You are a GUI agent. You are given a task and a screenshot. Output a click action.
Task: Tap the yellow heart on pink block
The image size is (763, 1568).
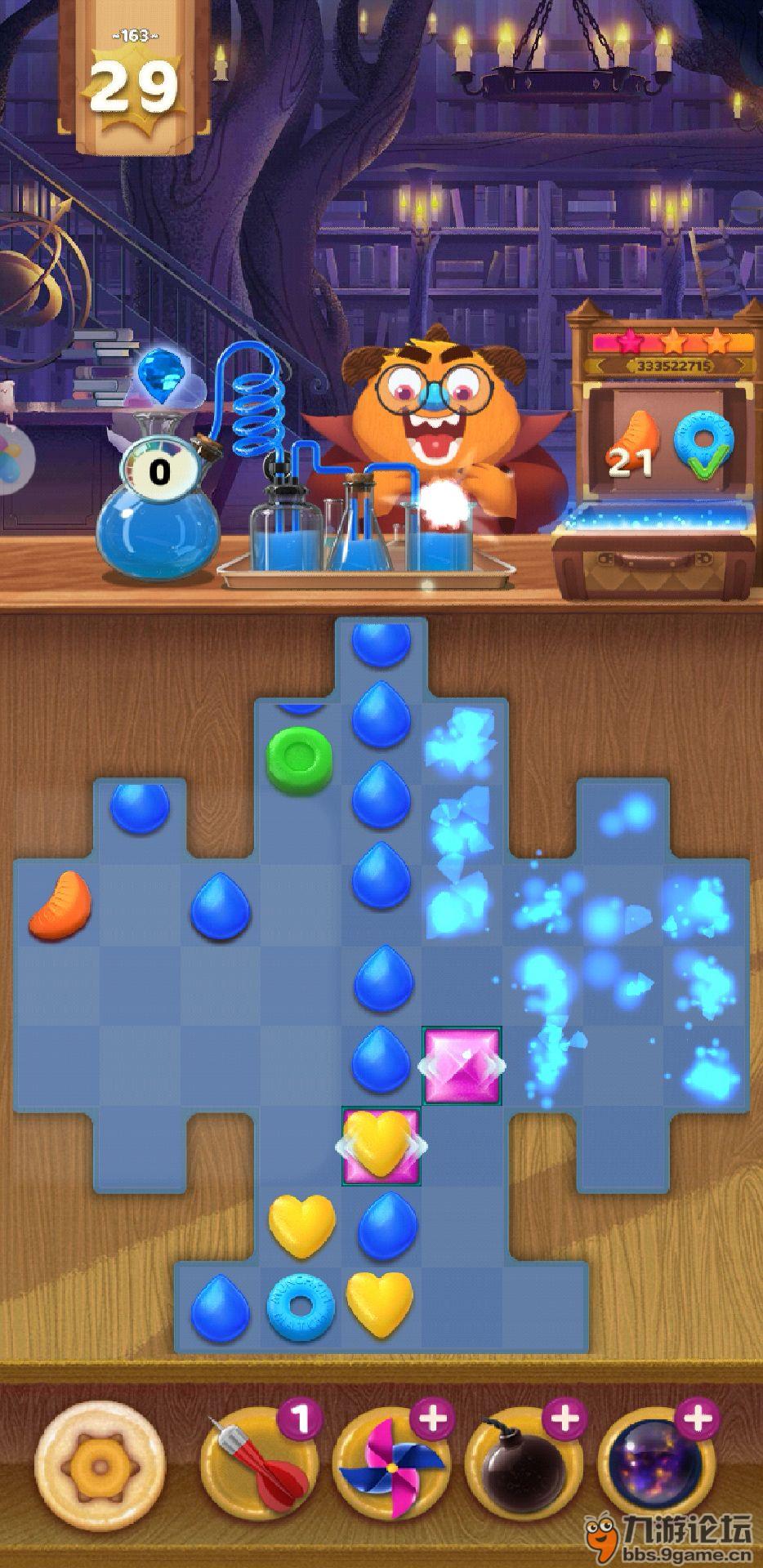pyautogui.click(x=381, y=1145)
